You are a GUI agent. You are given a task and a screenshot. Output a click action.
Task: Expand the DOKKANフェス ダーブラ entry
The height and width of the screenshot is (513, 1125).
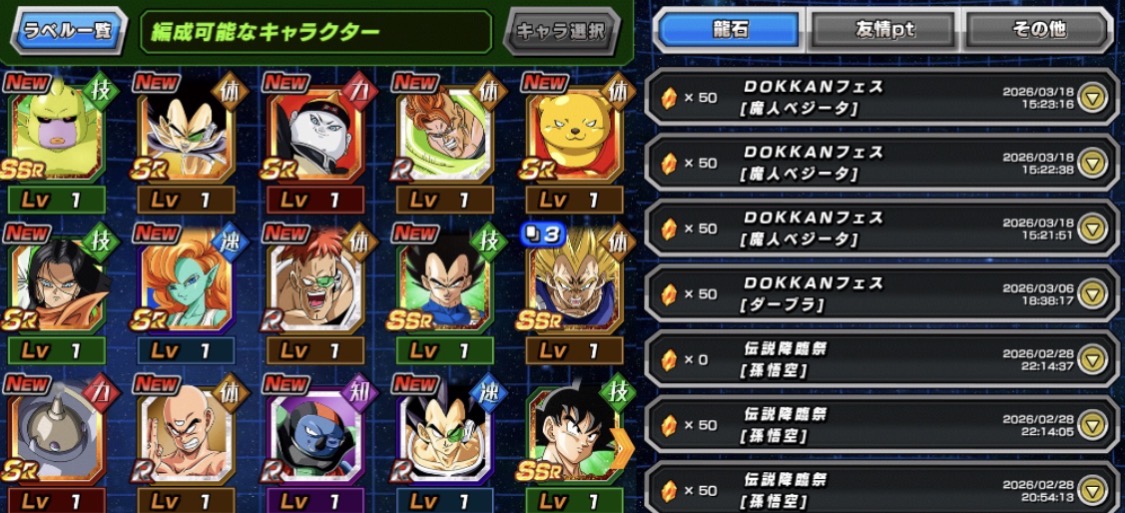pyautogui.click(x=1092, y=293)
